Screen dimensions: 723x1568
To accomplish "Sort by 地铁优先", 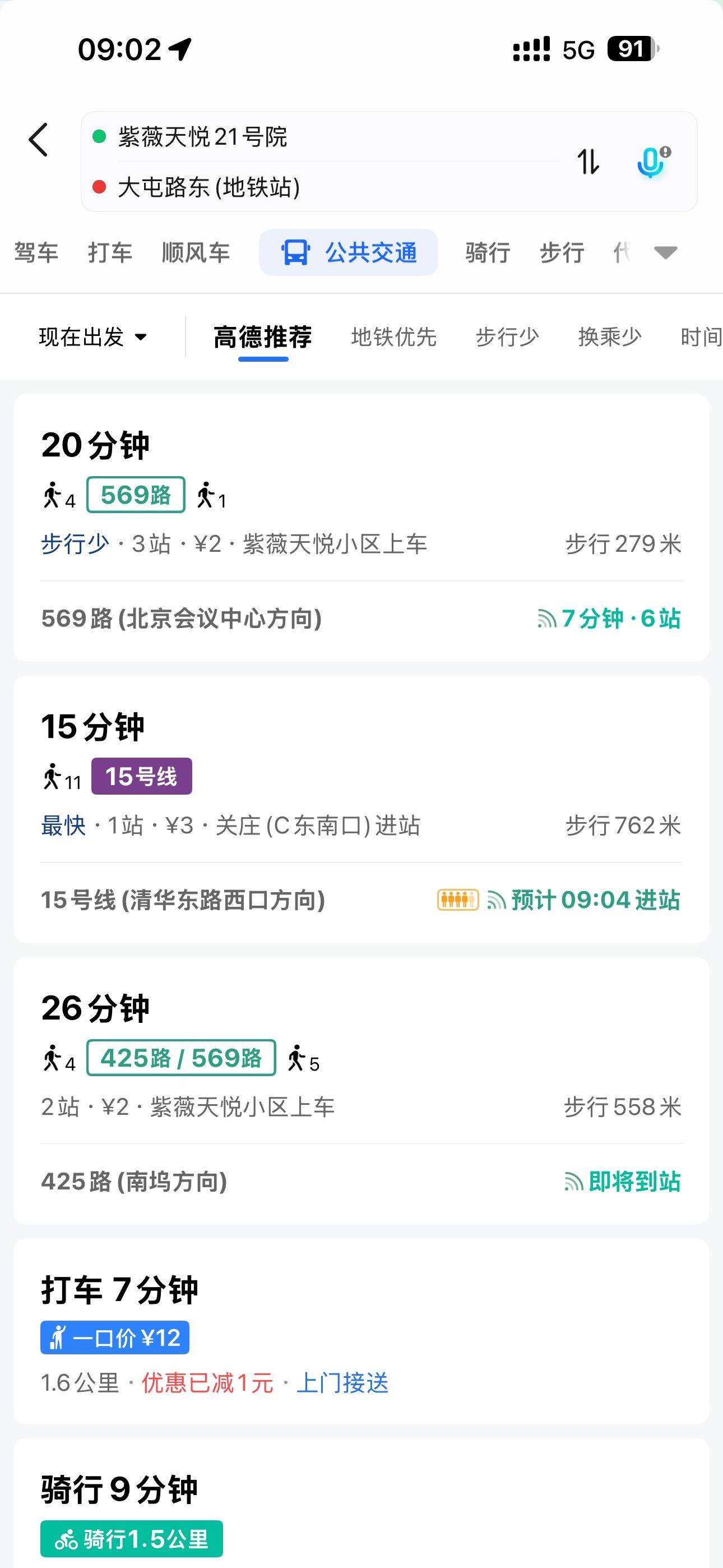I will (394, 336).
